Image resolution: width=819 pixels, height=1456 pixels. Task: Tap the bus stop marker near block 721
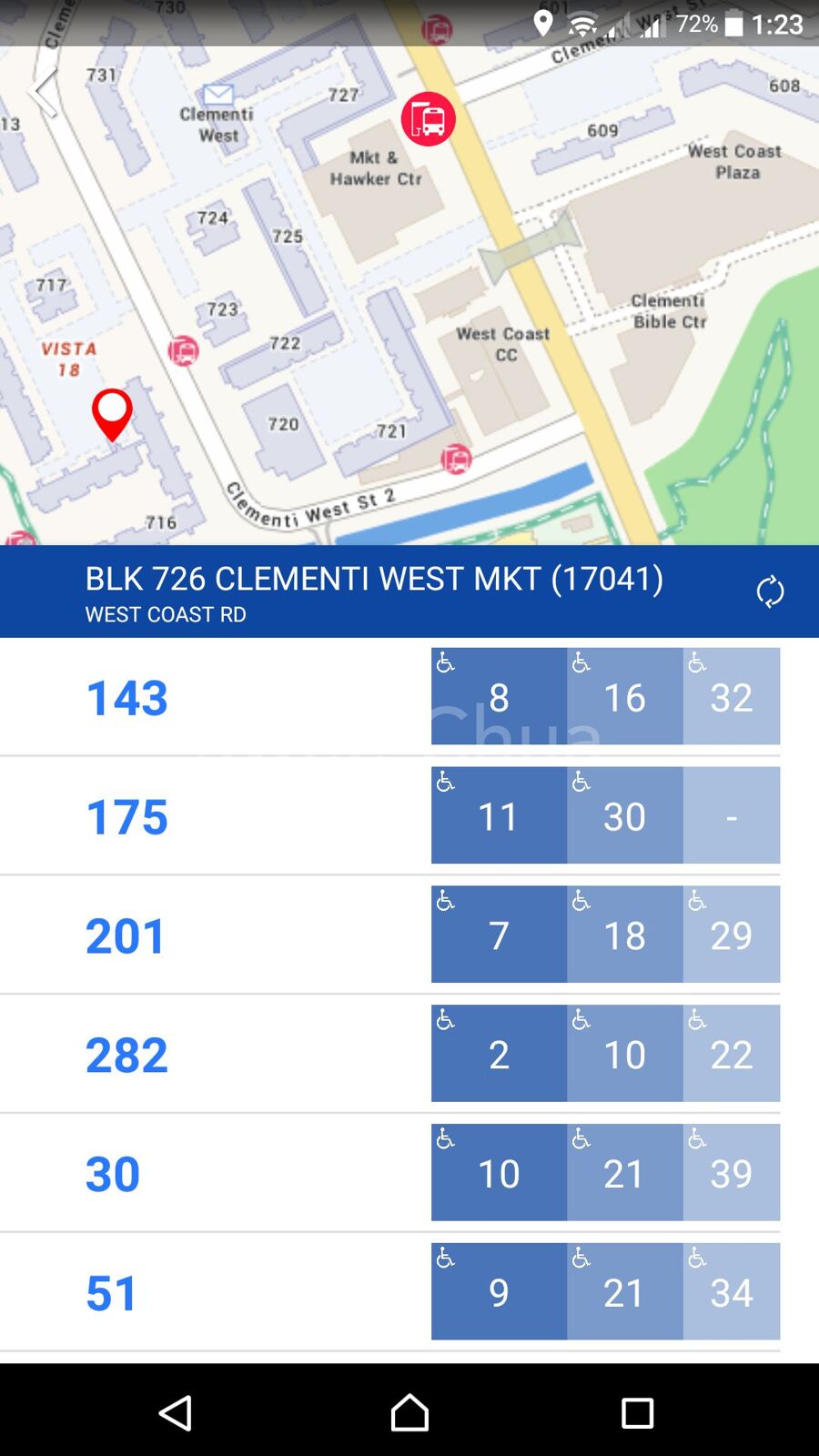click(456, 459)
